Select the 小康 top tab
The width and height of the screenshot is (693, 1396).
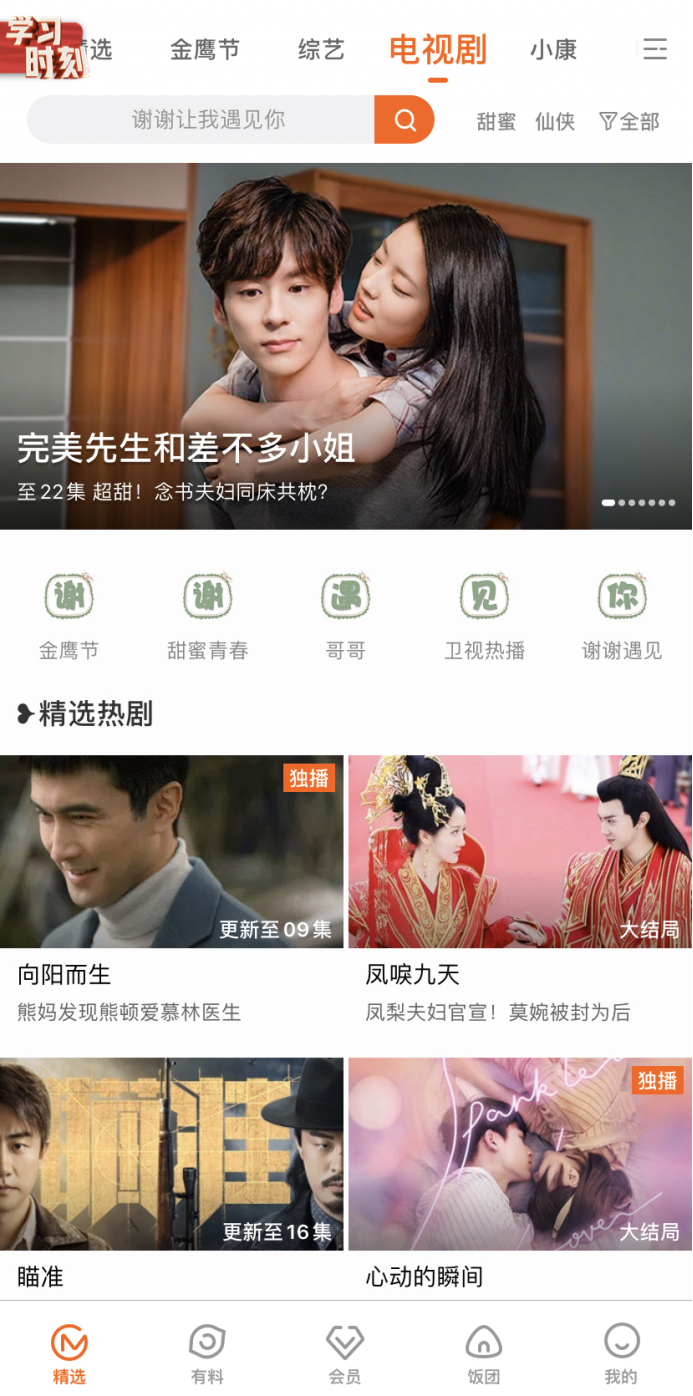click(x=553, y=49)
